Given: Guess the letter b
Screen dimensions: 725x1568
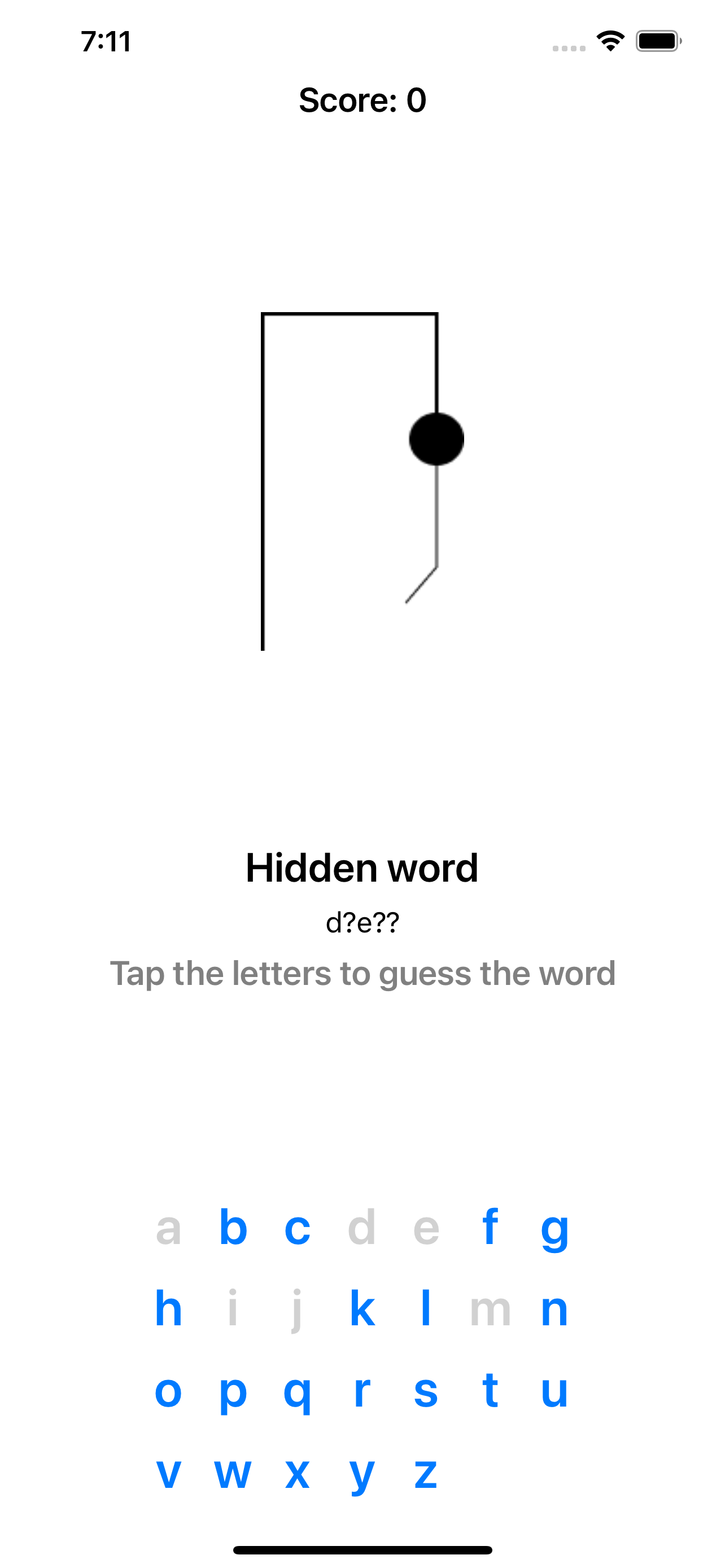Looking at the screenshot, I should [x=233, y=1228].
